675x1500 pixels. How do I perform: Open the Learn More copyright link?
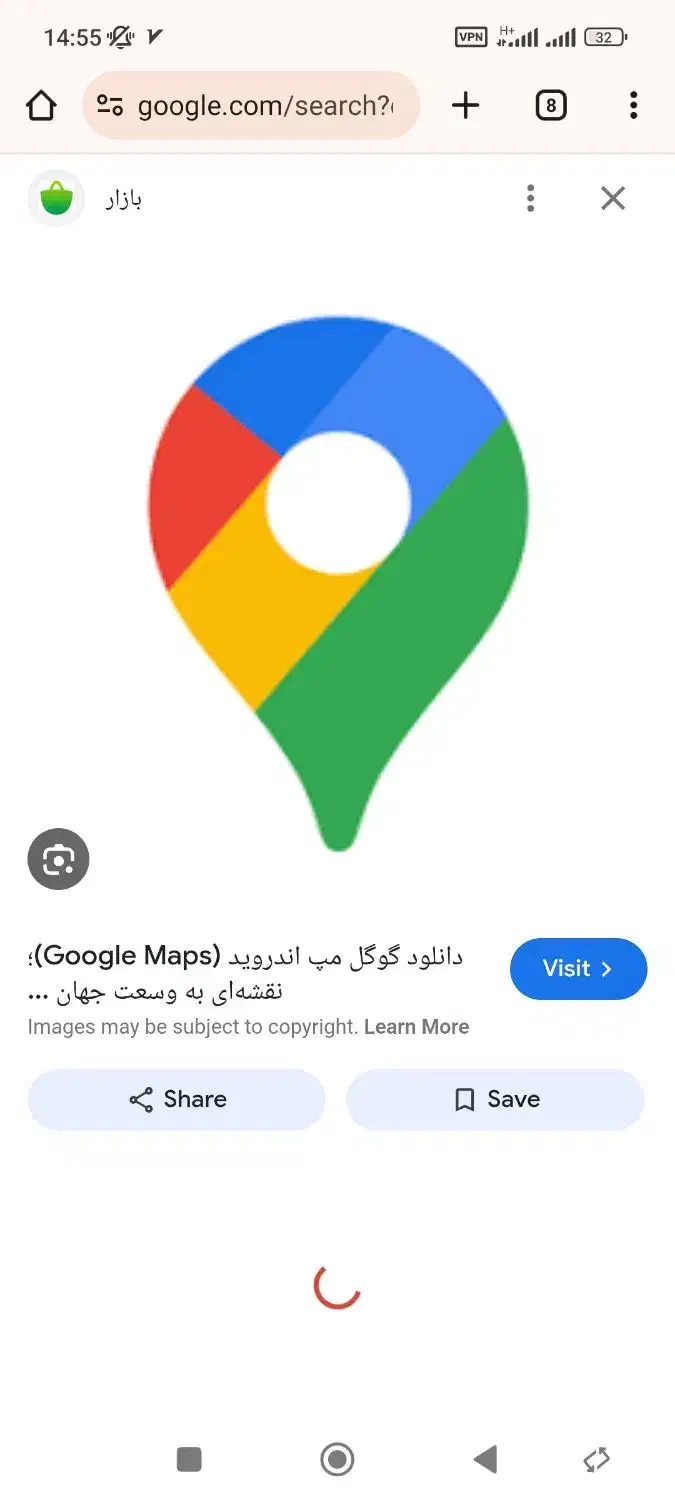(x=416, y=1027)
